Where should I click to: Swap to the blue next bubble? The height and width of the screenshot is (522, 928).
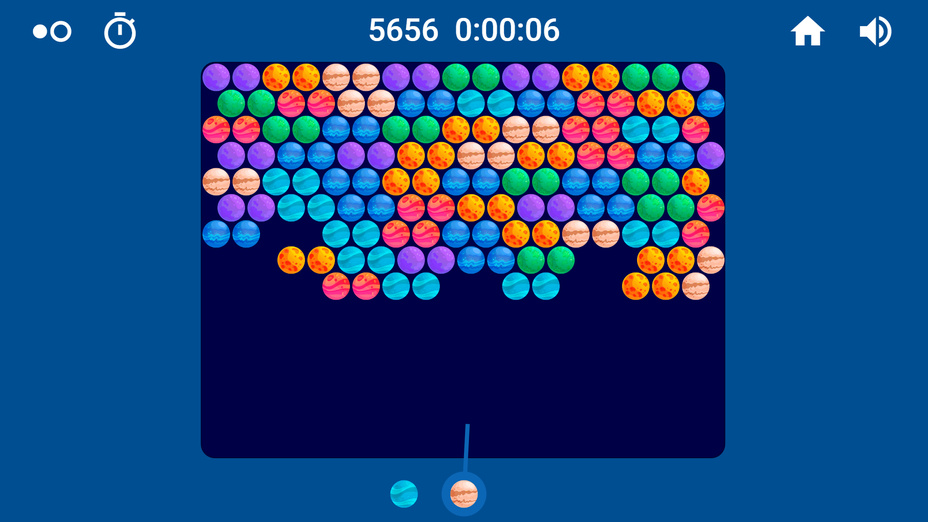point(404,493)
